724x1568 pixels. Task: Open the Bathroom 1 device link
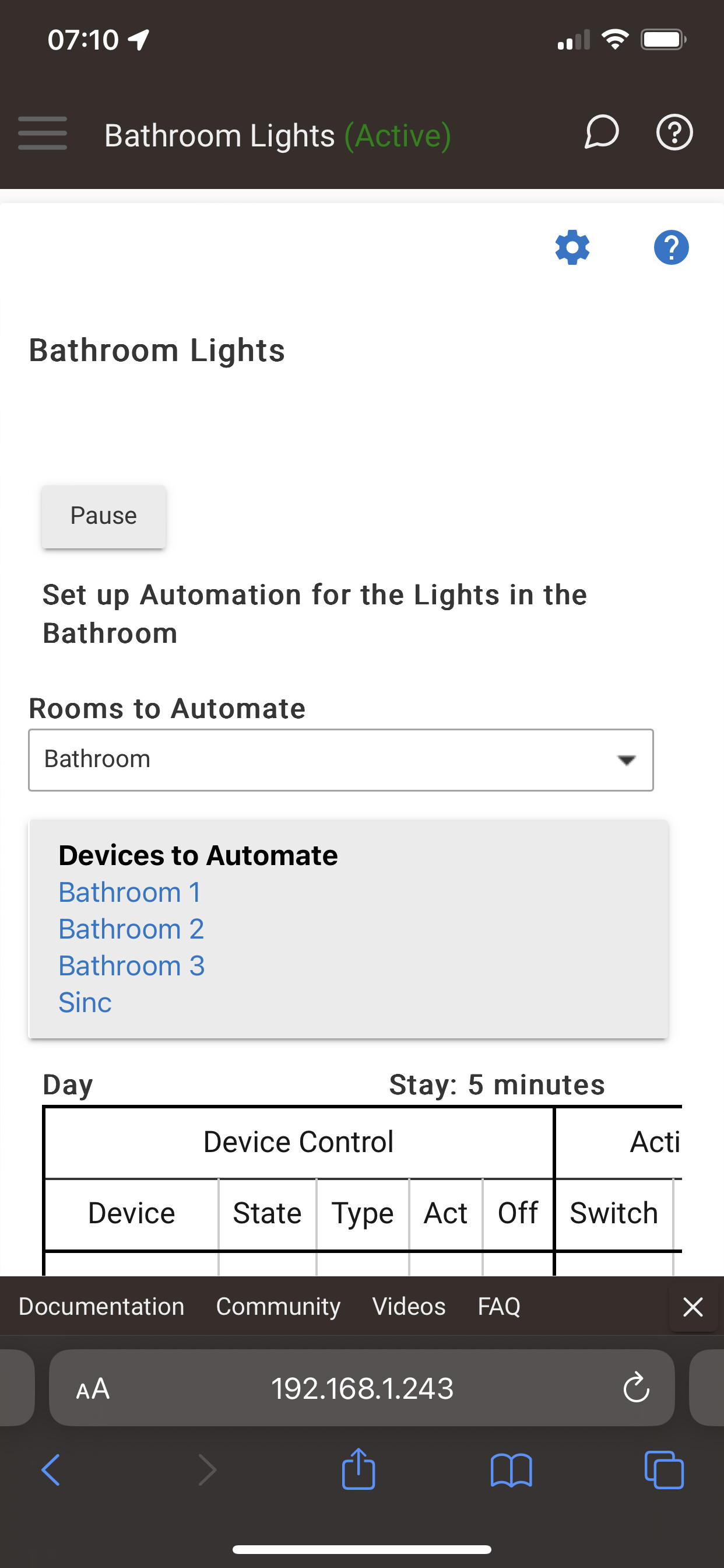coord(129,892)
